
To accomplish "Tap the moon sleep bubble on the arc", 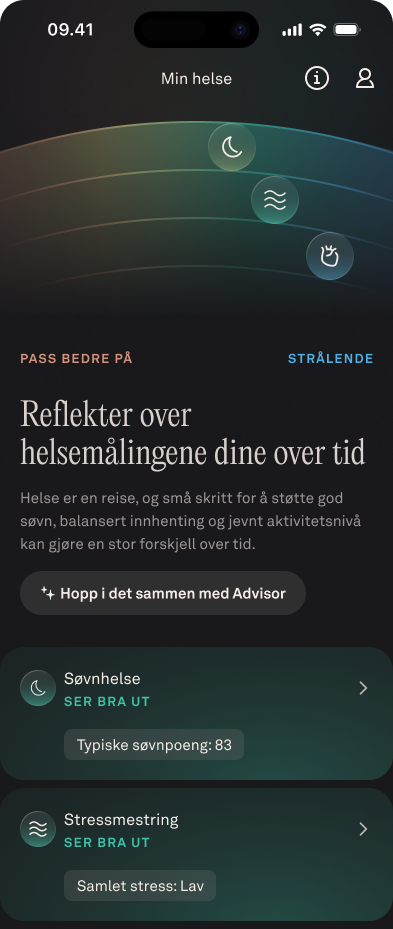I will (x=232, y=147).
